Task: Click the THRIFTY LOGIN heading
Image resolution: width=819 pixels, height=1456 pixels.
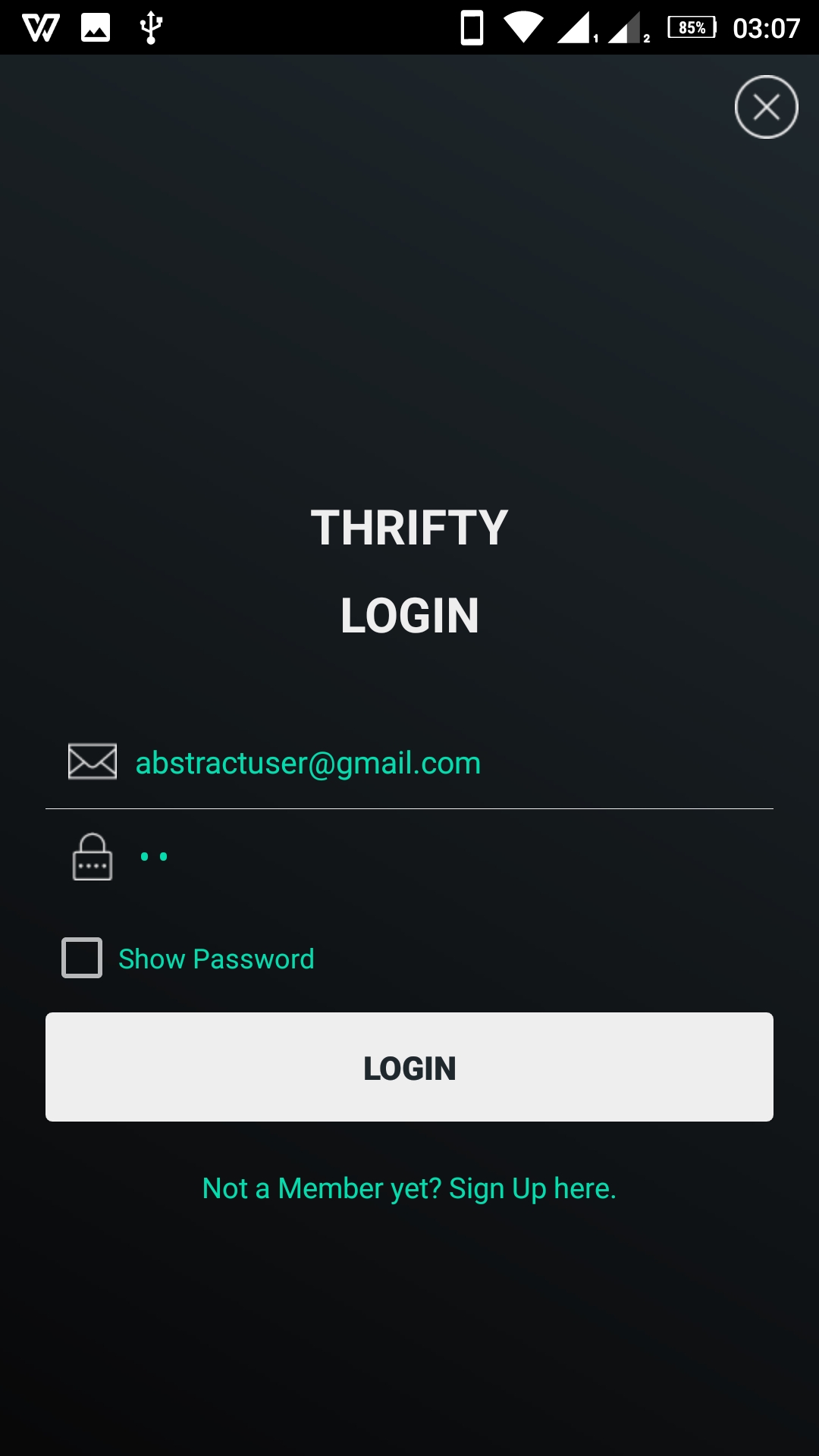Action: pos(409,569)
